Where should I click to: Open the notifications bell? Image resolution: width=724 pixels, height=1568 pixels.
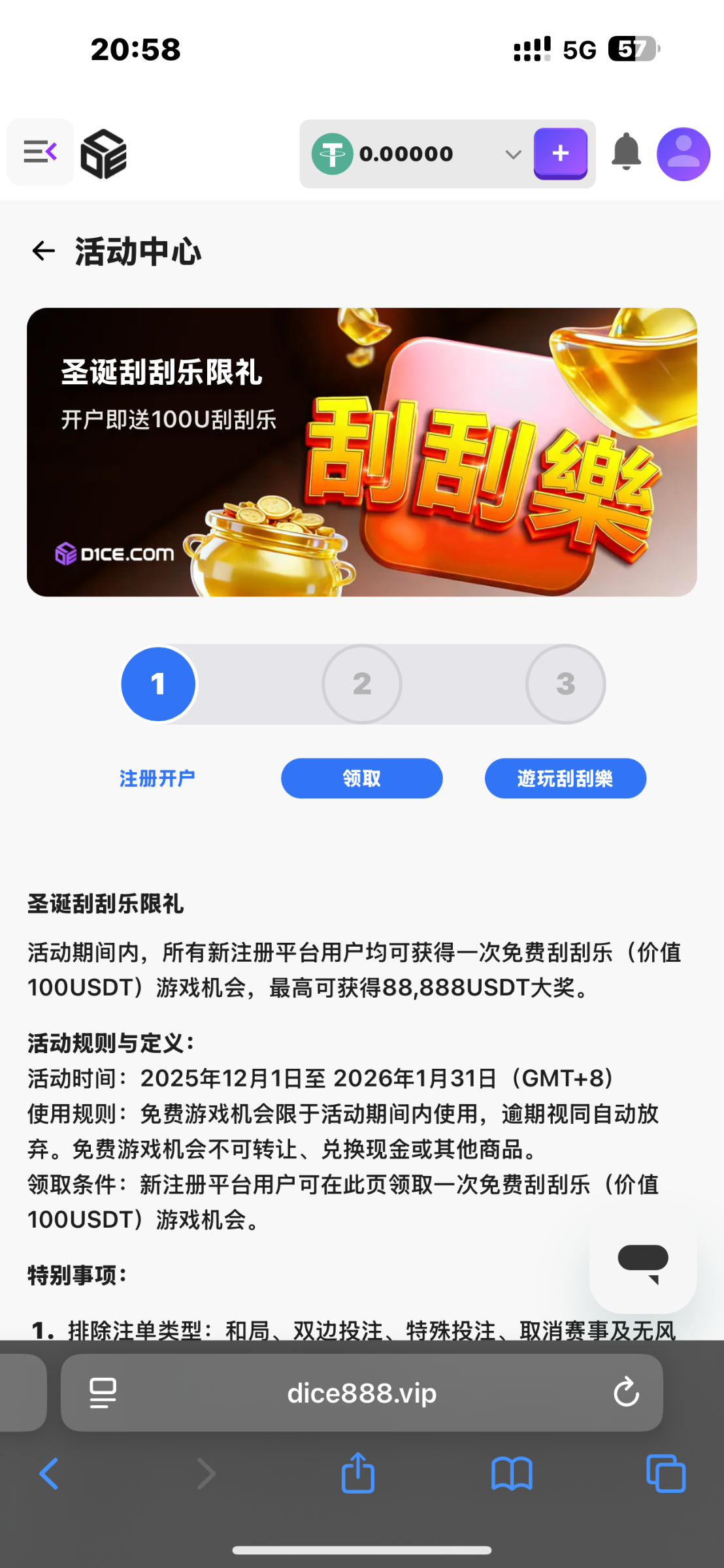coord(625,152)
